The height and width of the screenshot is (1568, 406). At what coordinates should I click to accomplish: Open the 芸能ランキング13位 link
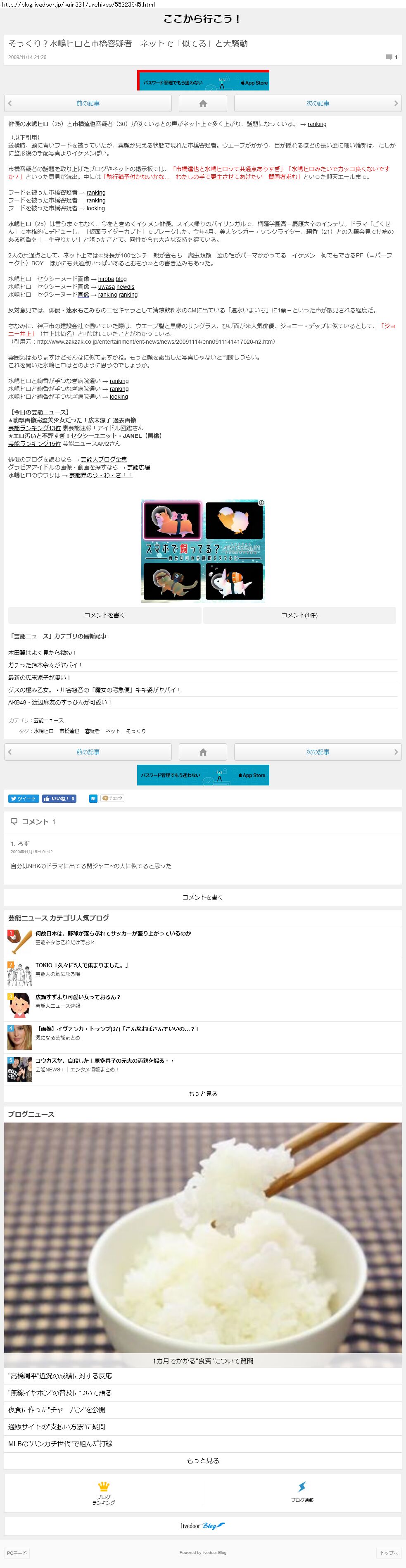tap(34, 428)
